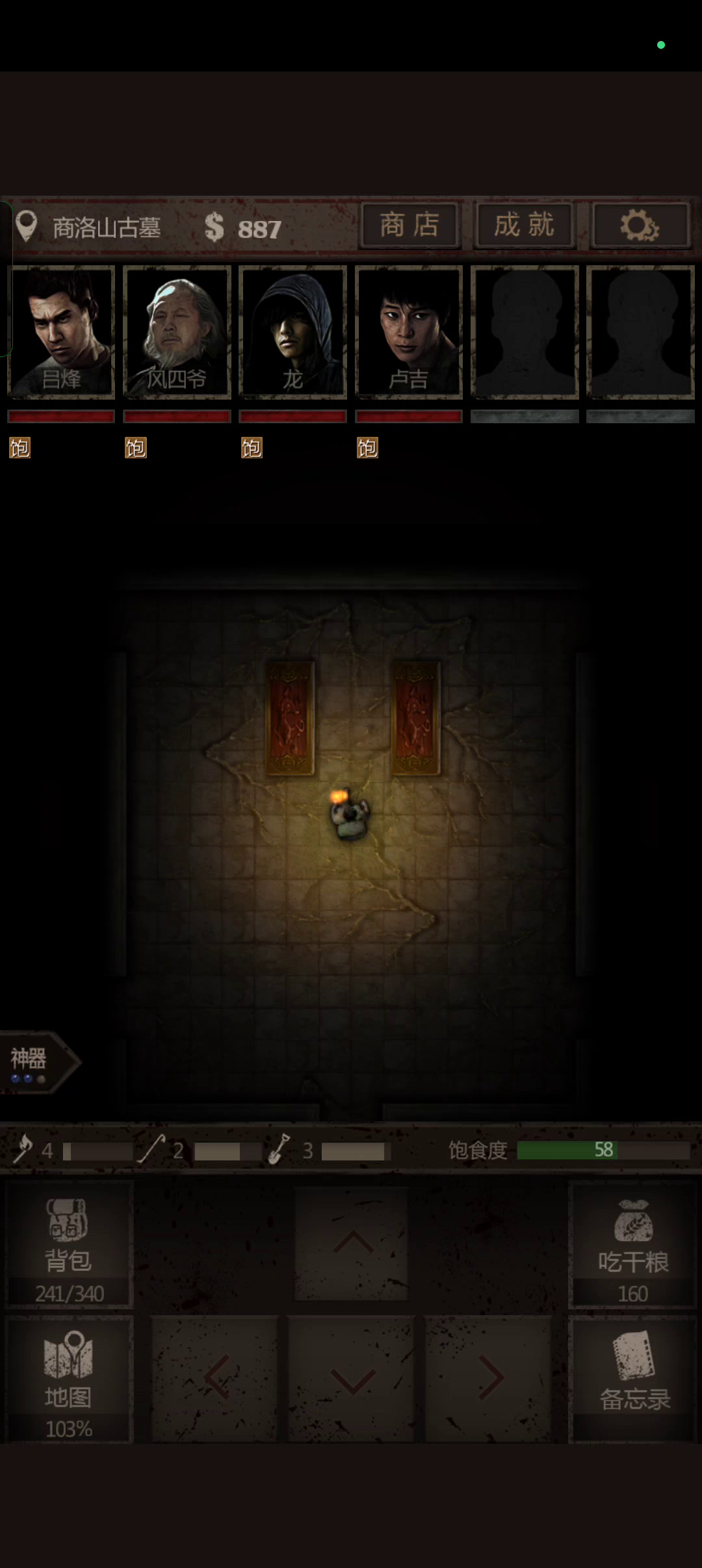Open the 备忘录 memo
Image resolution: width=702 pixels, height=1568 pixels.
(x=633, y=1378)
